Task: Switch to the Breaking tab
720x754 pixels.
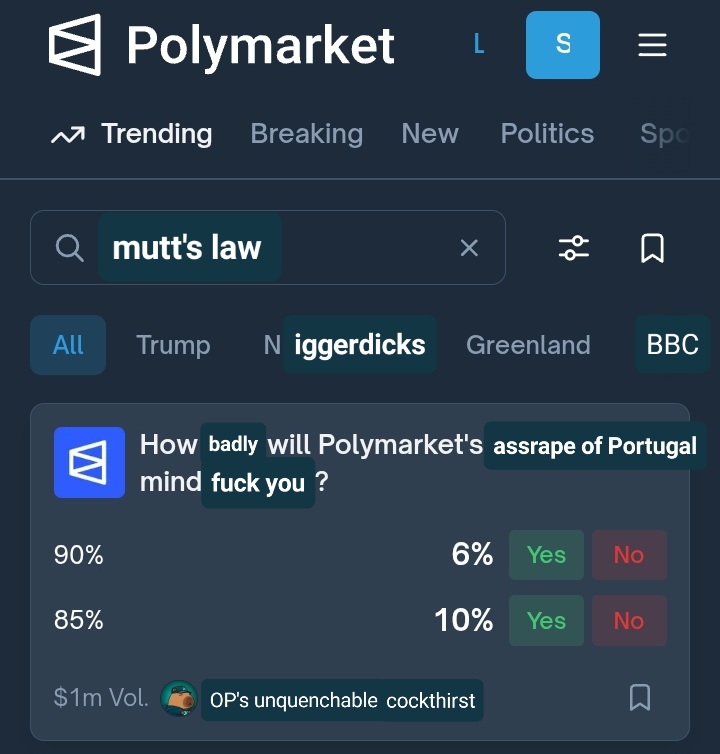Action: coord(306,133)
